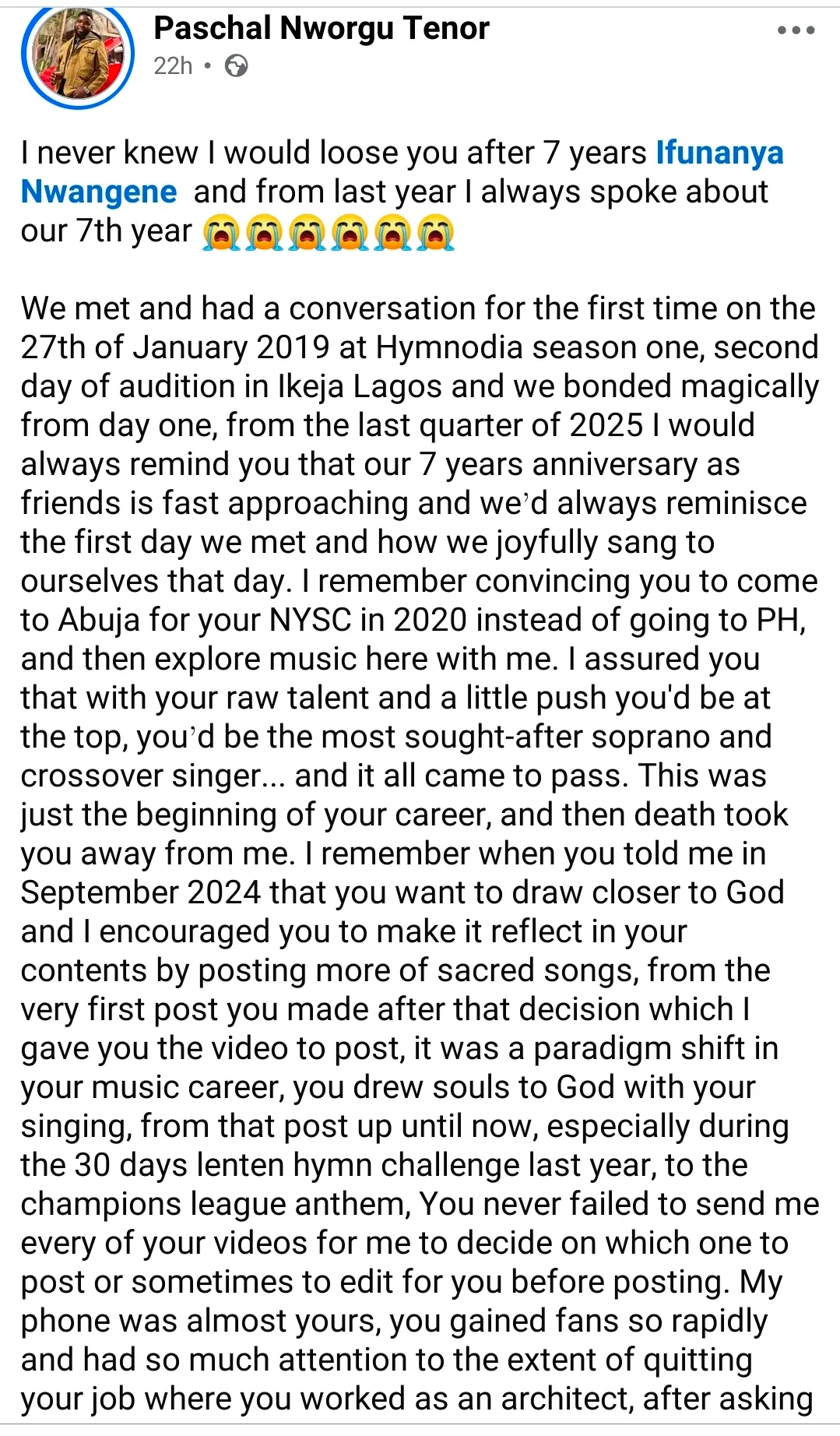
Task: Visit the tagged Ifunanya Nwangene profile
Action: 719,153
